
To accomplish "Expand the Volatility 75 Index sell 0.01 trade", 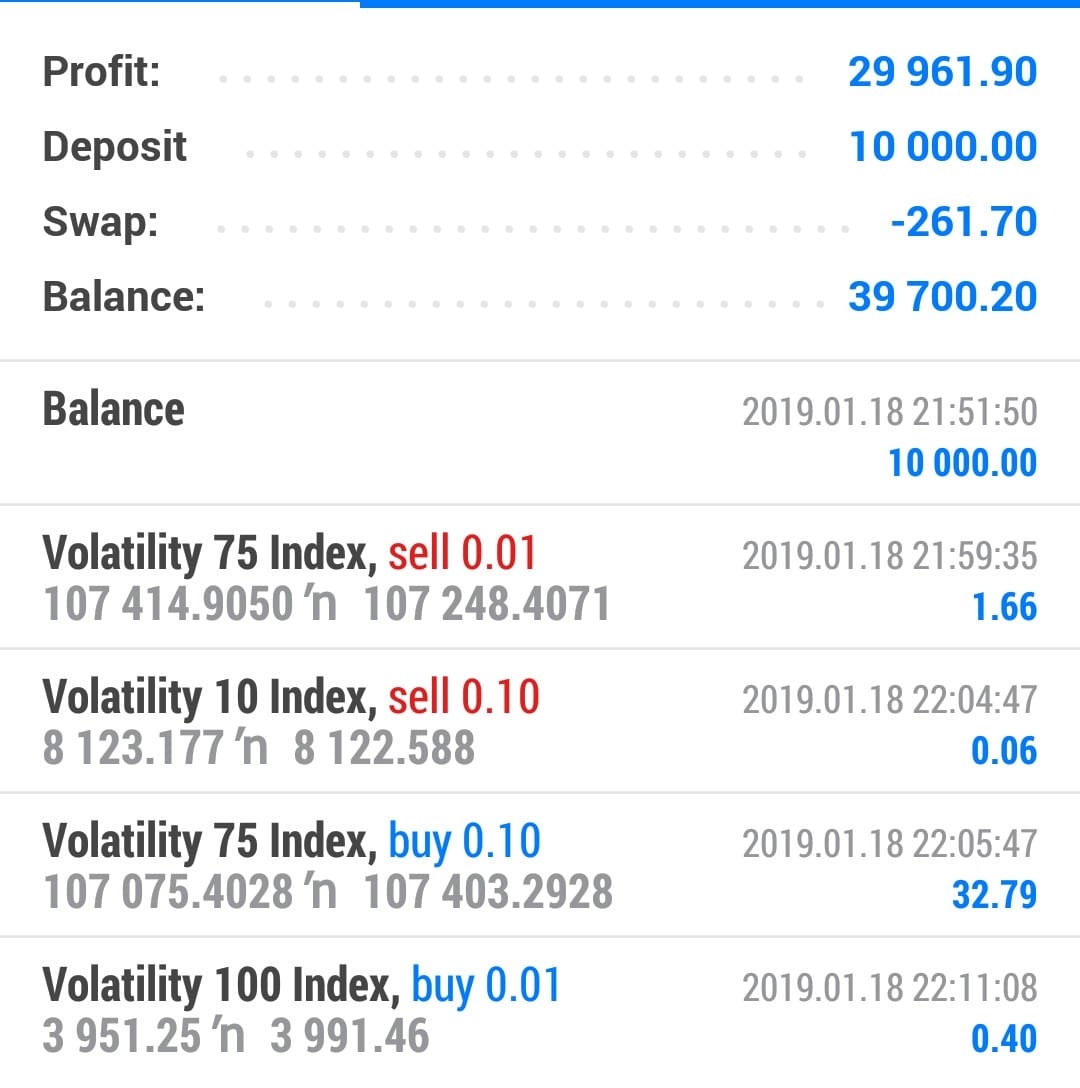I will click(x=540, y=578).
